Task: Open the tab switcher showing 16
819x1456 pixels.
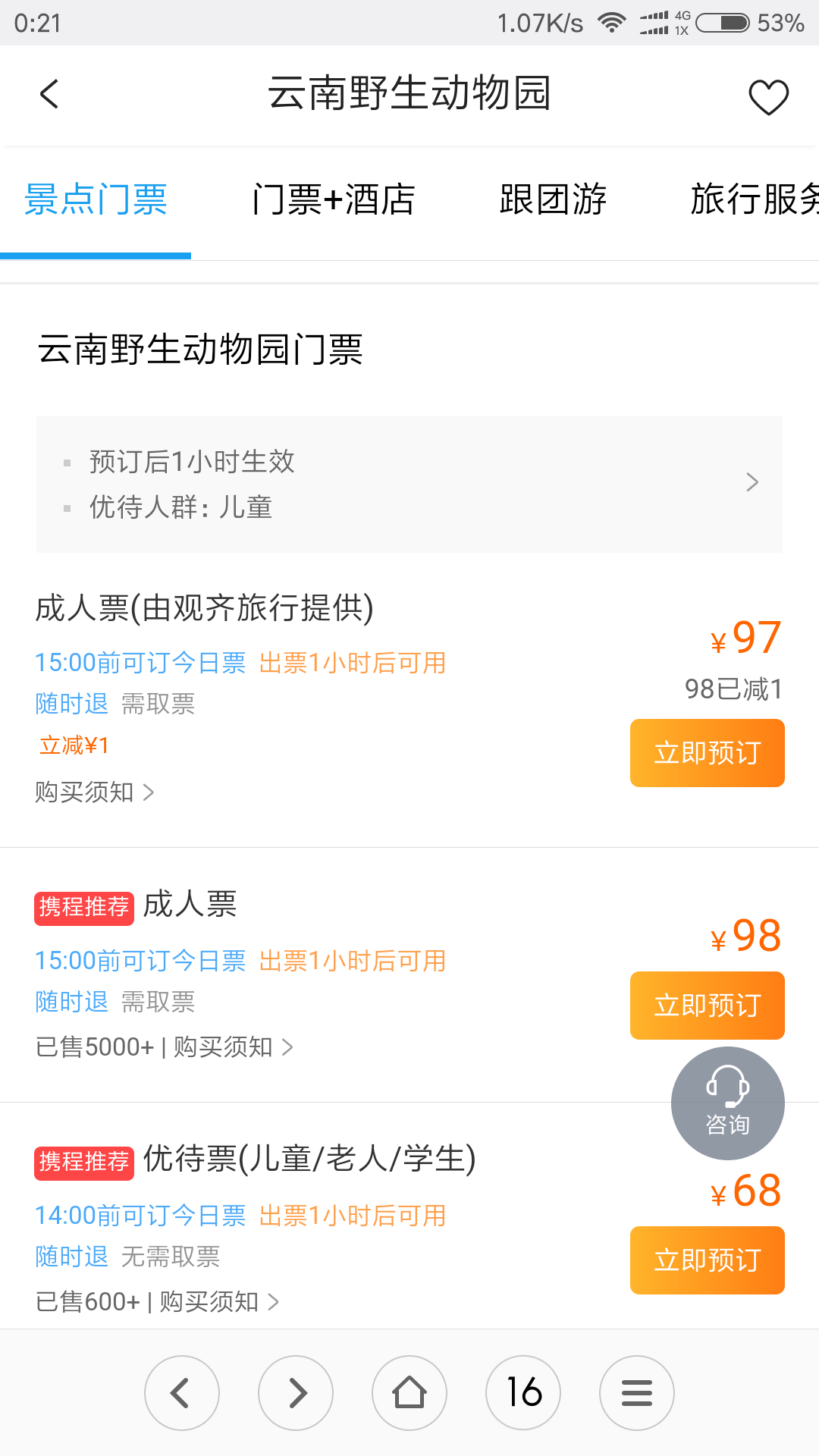Action: coord(523,1393)
